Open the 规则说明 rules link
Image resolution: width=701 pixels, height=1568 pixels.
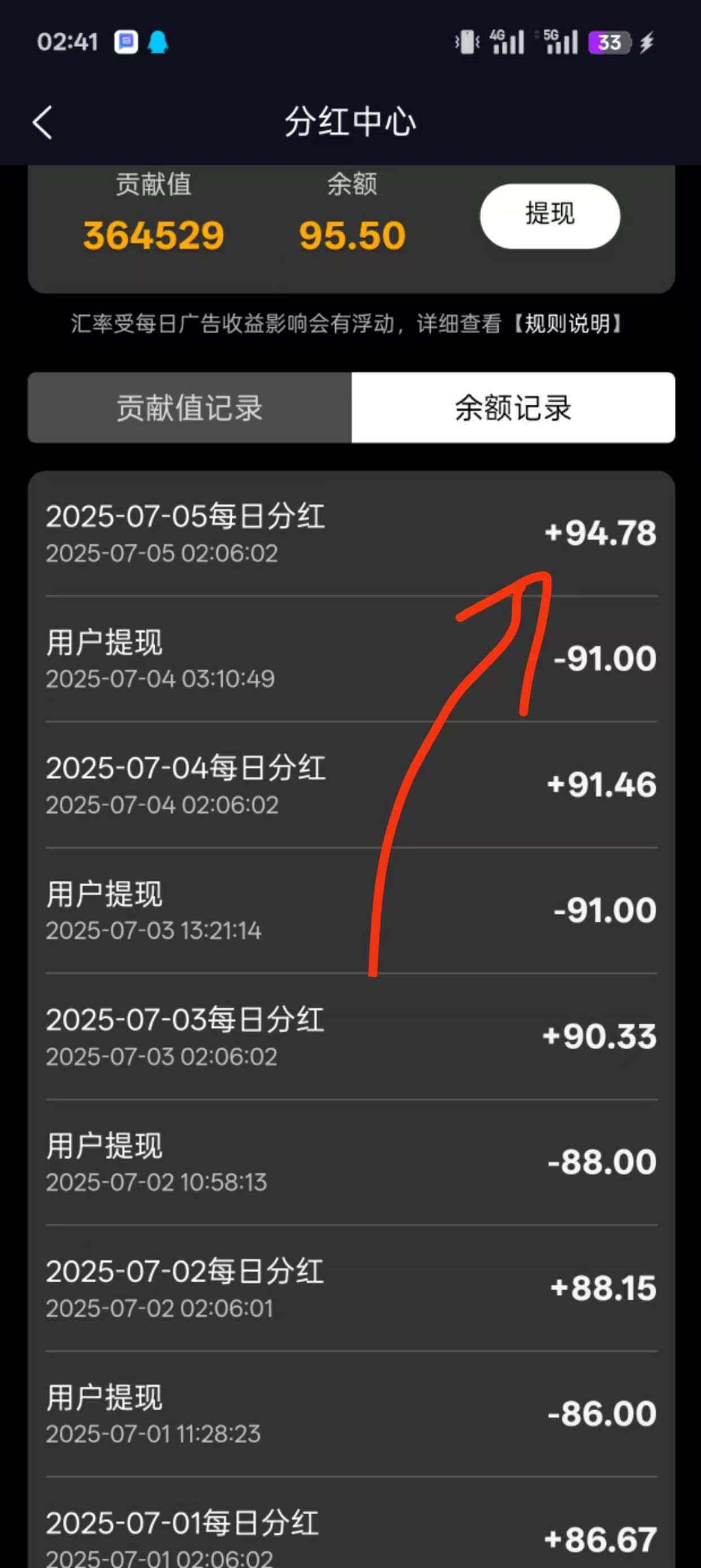pyautogui.click(x=567, y=324)
